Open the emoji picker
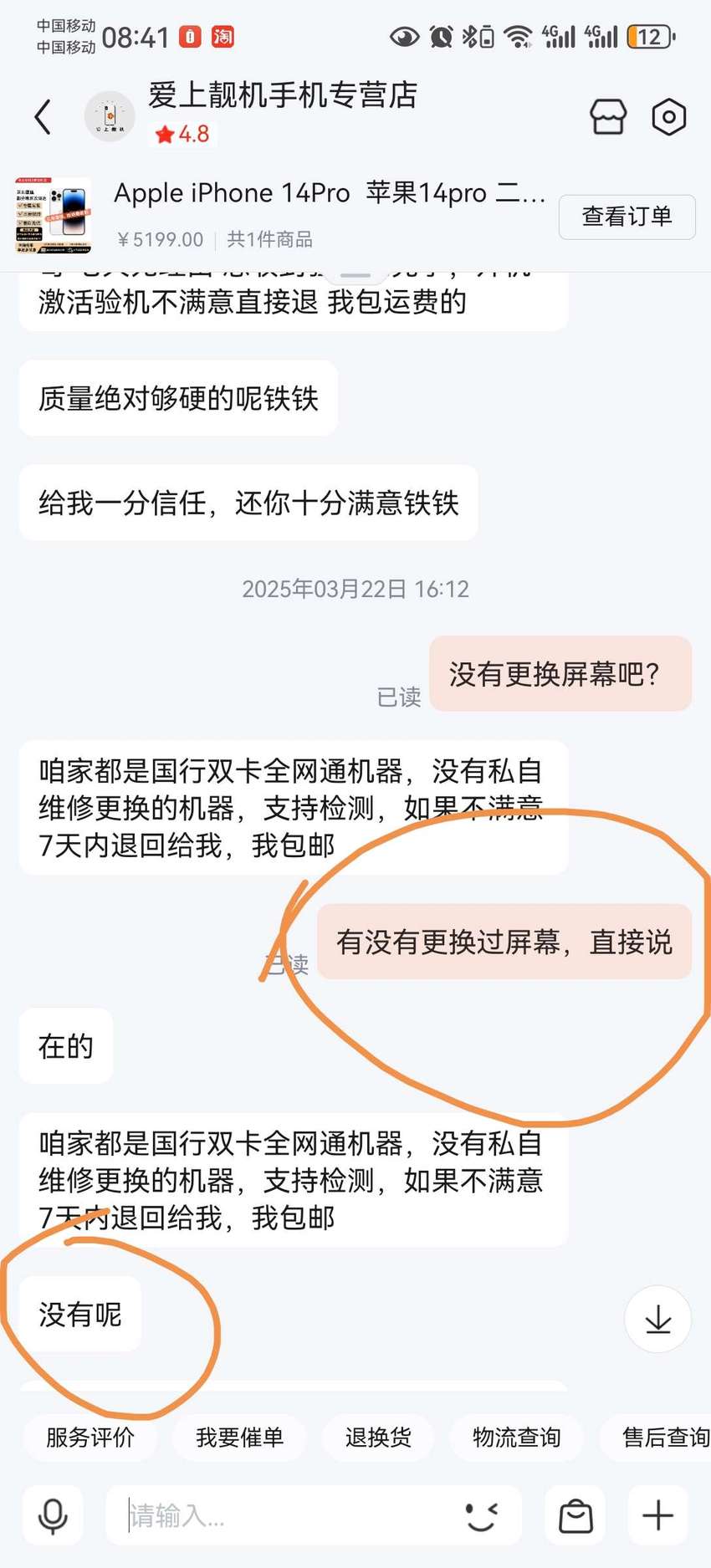711x1568 pixels. [x=482, y=1515]
